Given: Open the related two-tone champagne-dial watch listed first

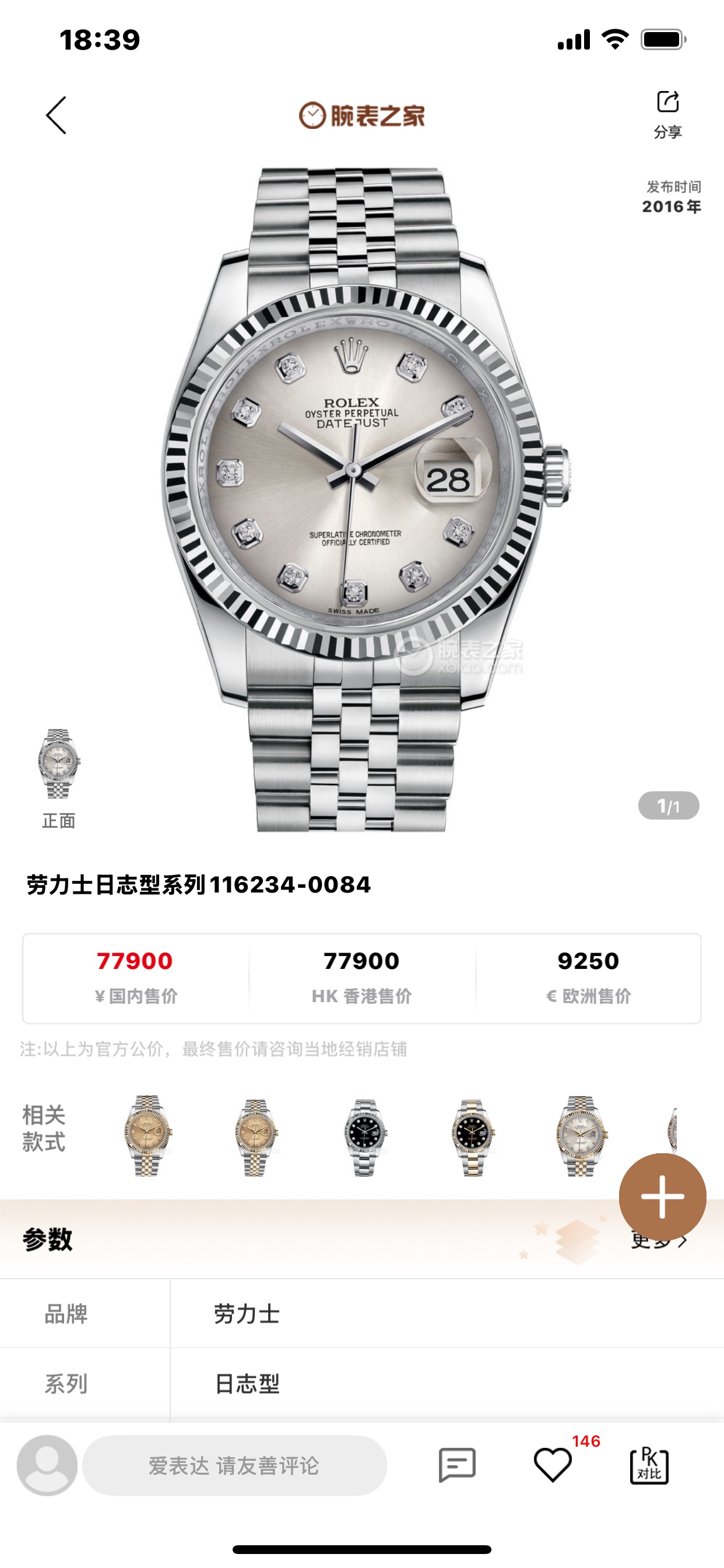Looking at the screenshot, I should pos(148,1135).
